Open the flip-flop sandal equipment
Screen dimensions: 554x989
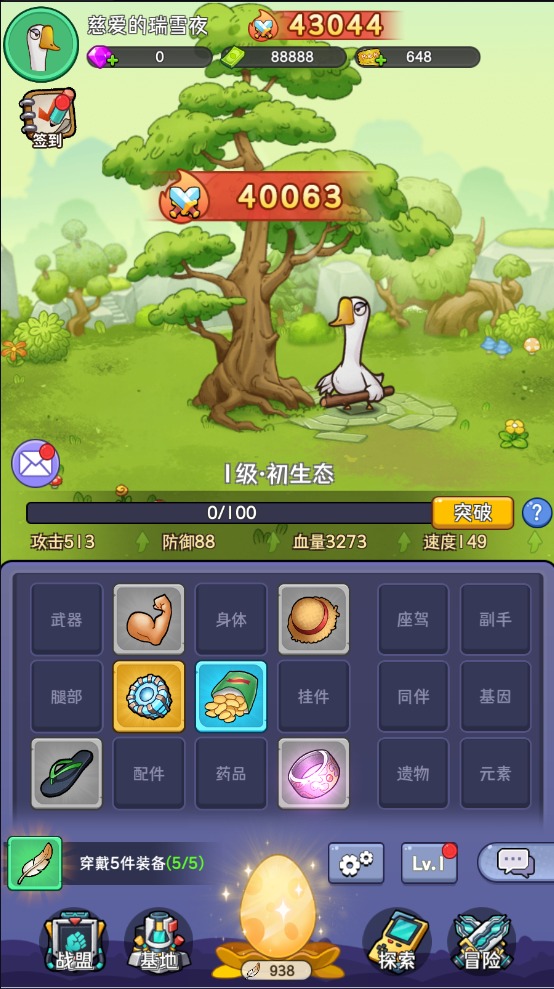coord(66,774)
